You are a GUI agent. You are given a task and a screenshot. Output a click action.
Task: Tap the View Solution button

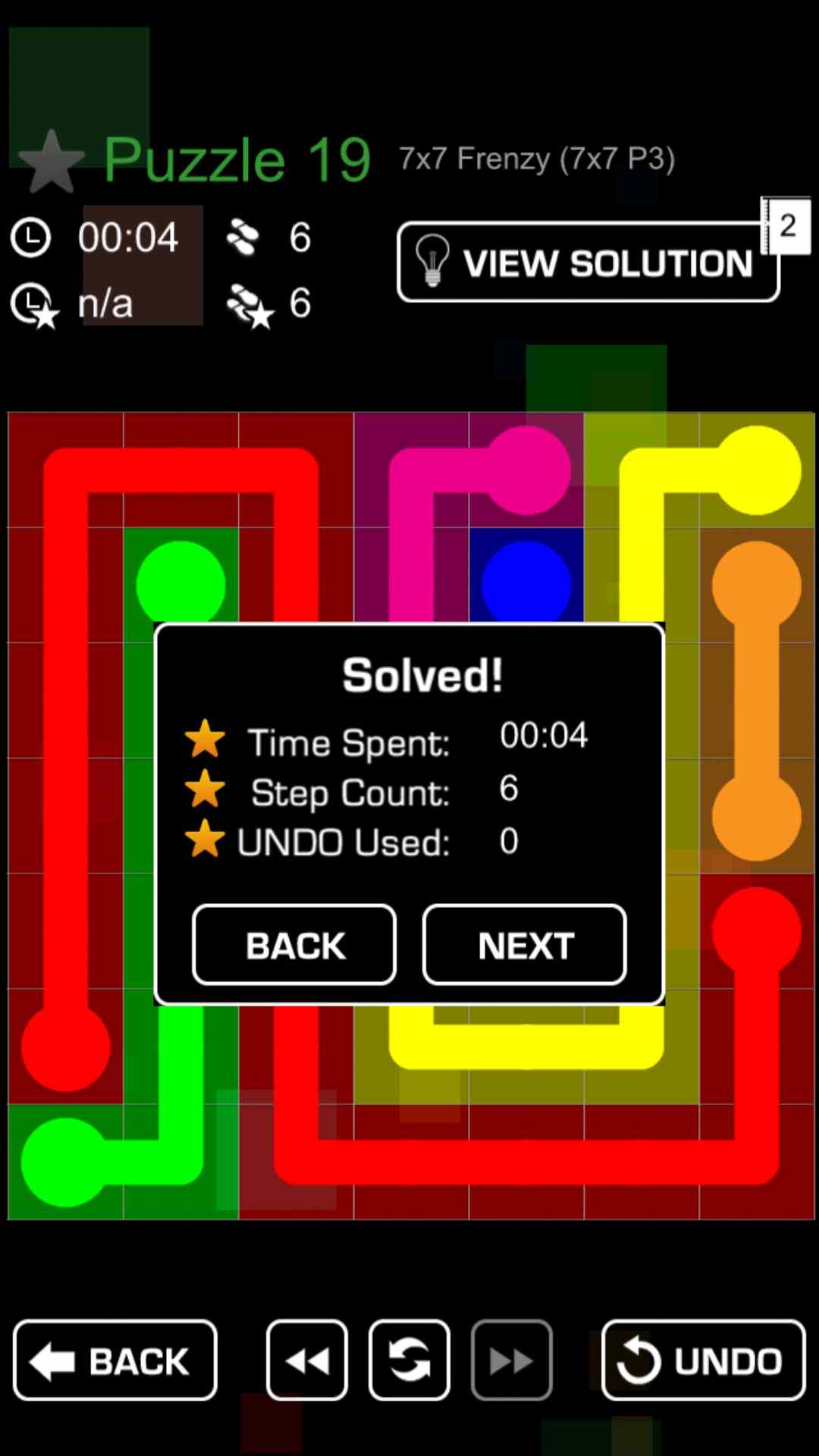tap(588, 262)
